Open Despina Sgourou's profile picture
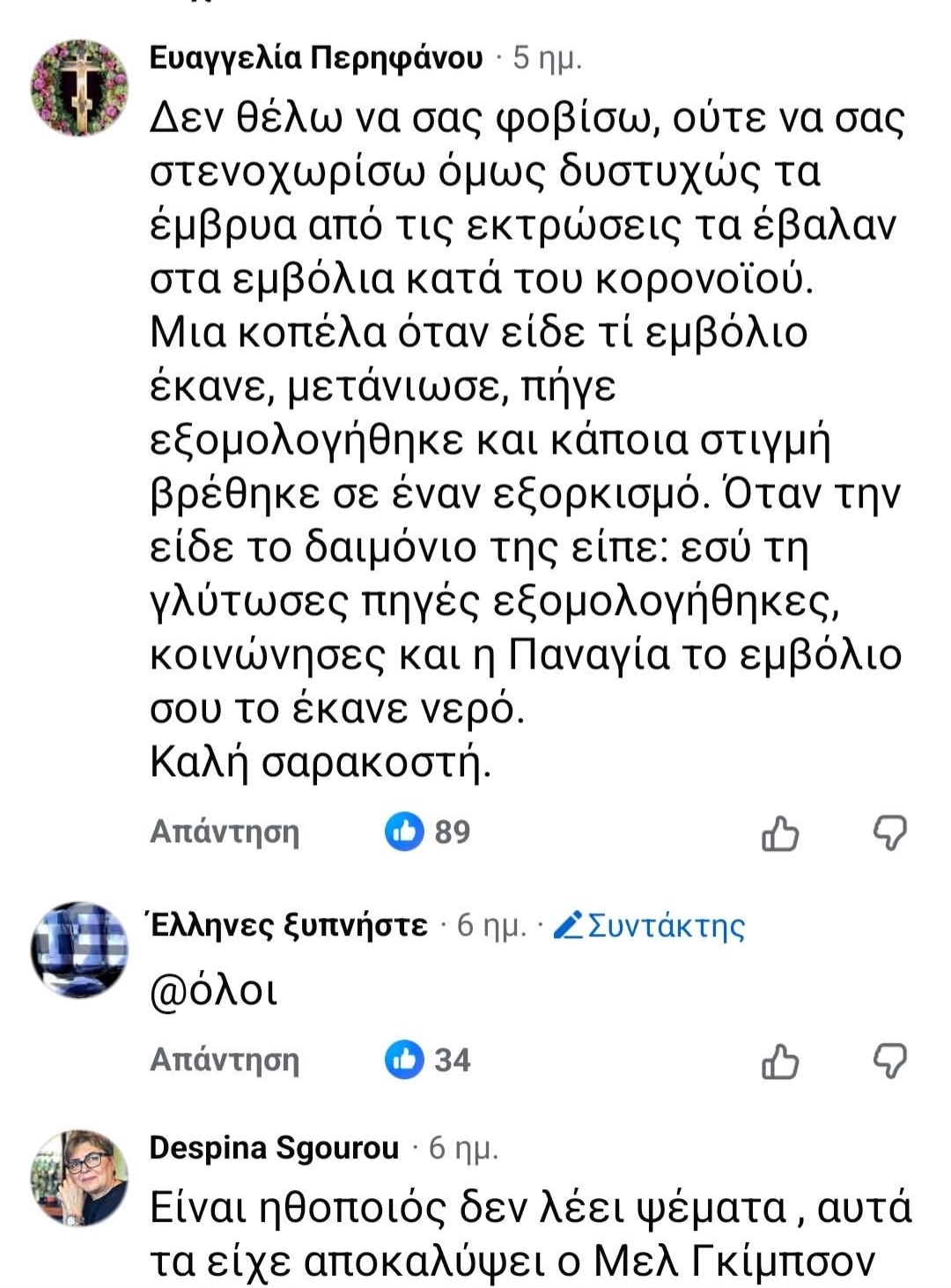This screenshot has width=951, height=1288. pos(79,1177)
